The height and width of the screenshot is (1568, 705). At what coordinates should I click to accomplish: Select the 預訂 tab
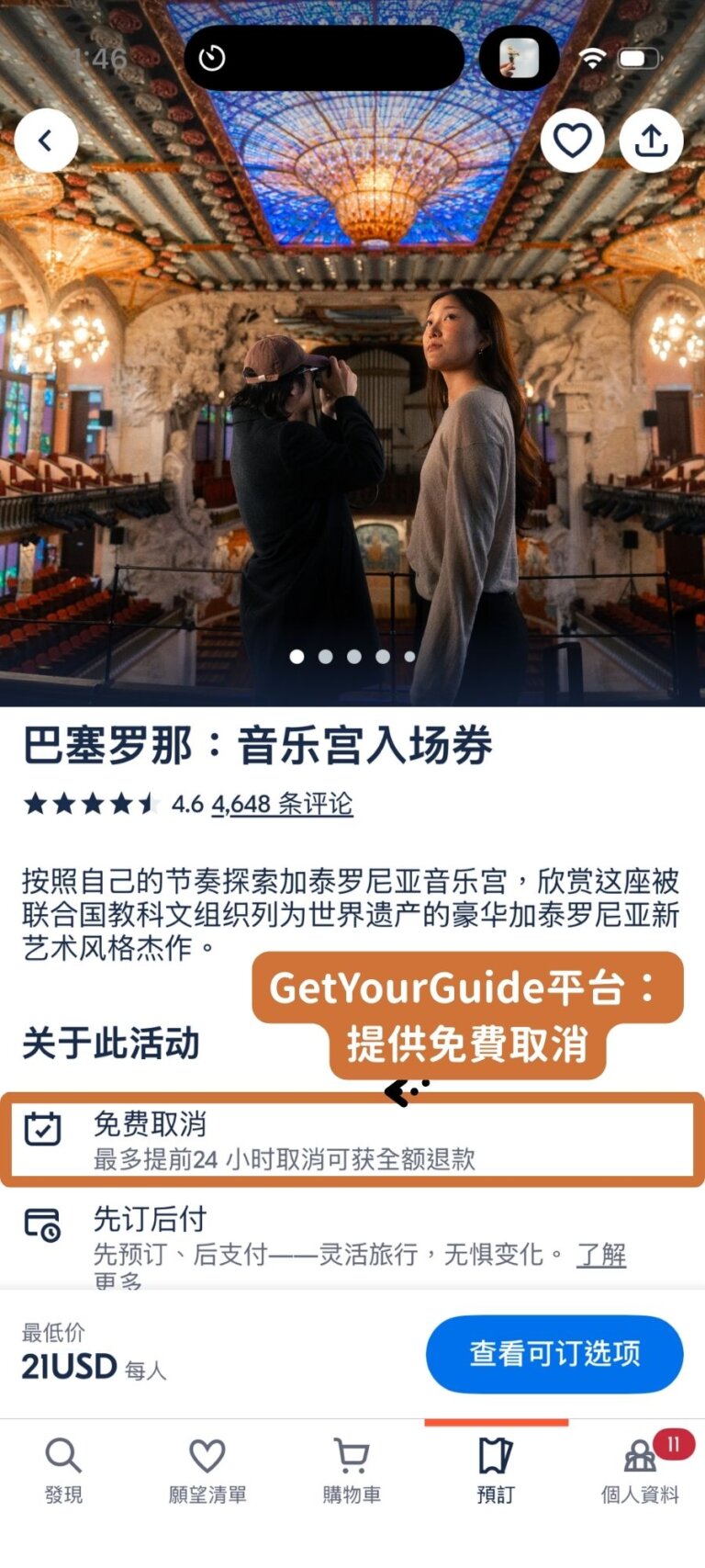coord(496,1470)
